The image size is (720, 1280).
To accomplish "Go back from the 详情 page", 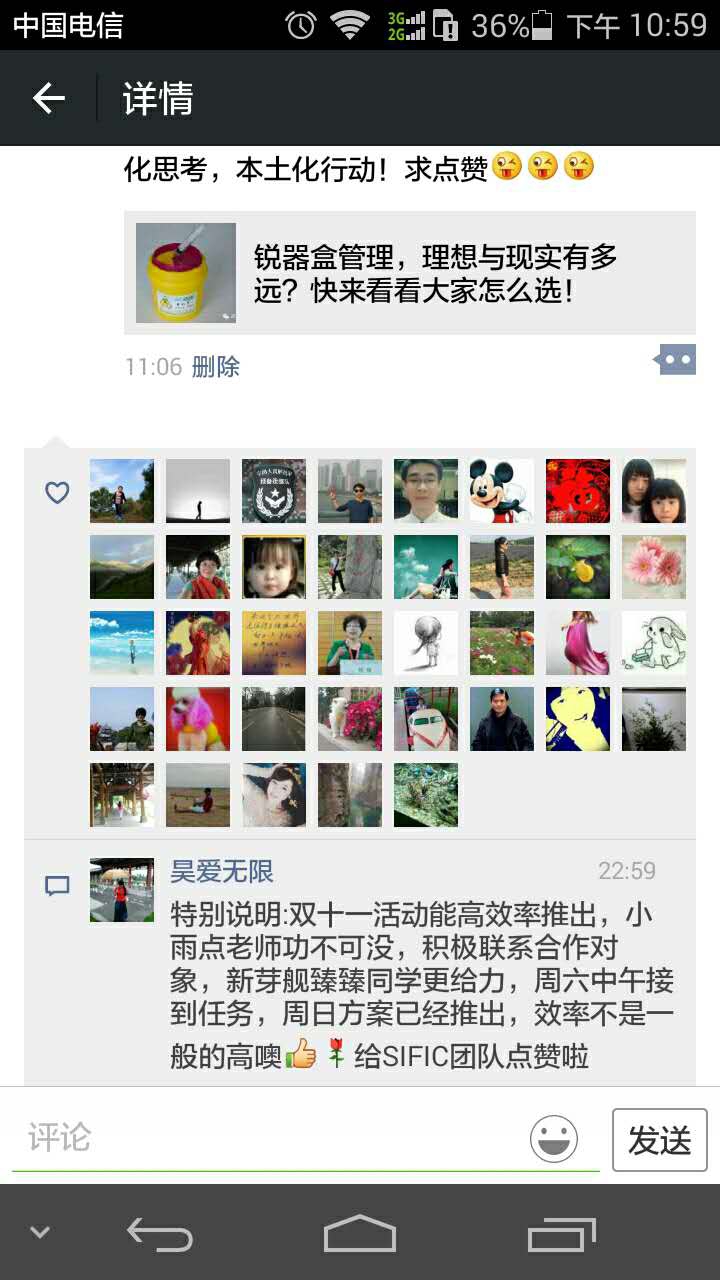I will (48, 98).
